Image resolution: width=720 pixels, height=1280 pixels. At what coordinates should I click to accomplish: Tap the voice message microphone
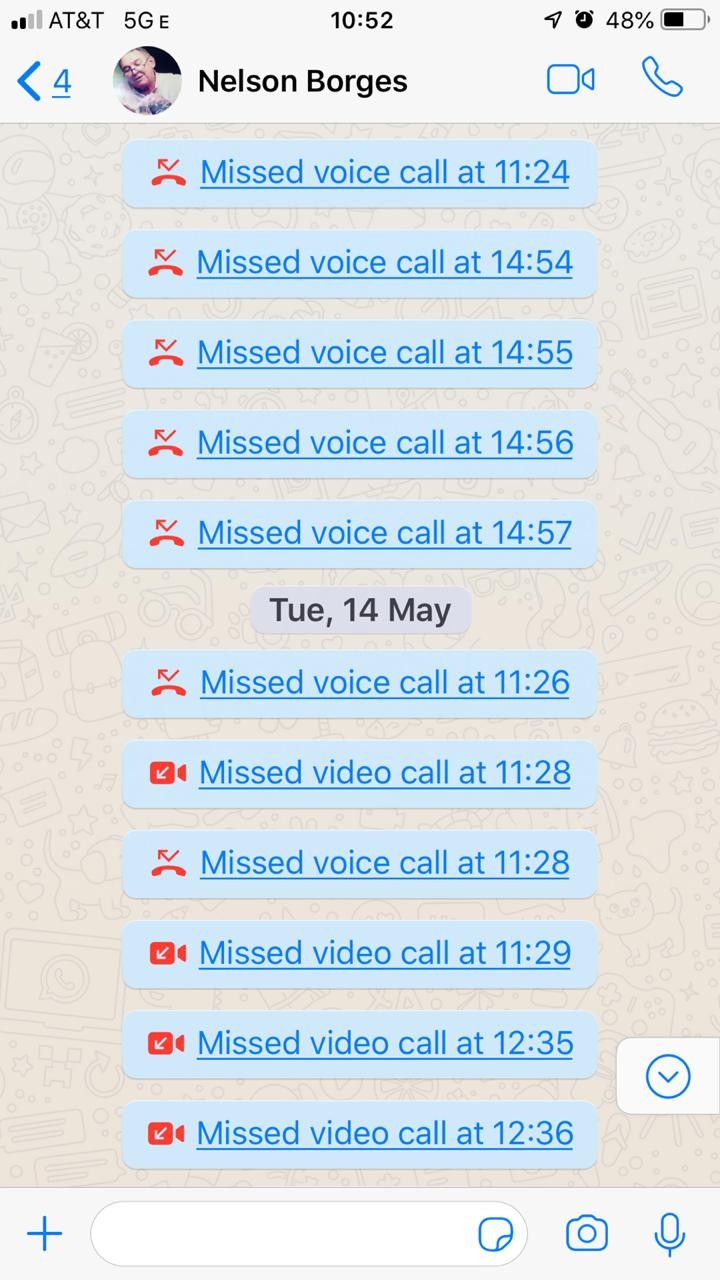coord(669,1233)
